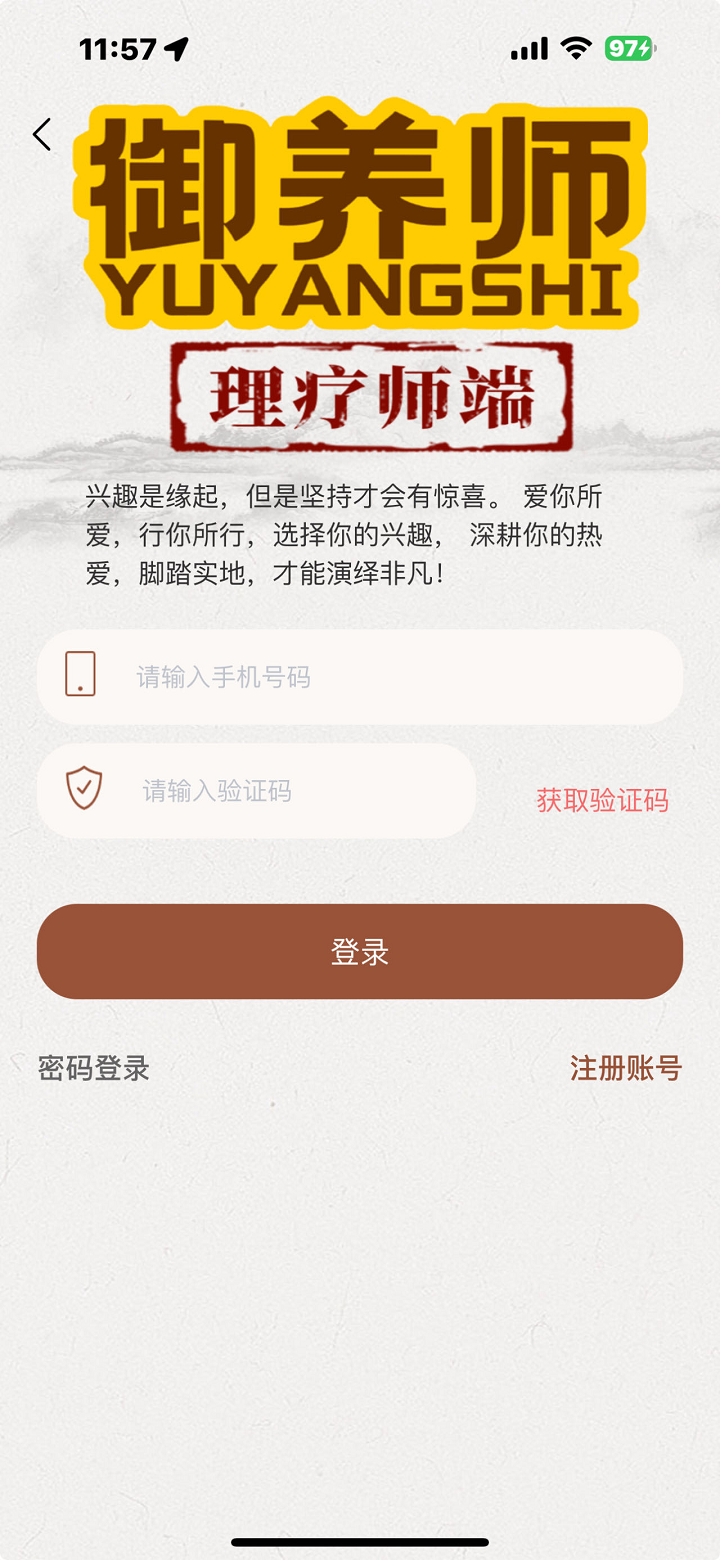
Task: Tap the back arrow
Action: point(41,134)
